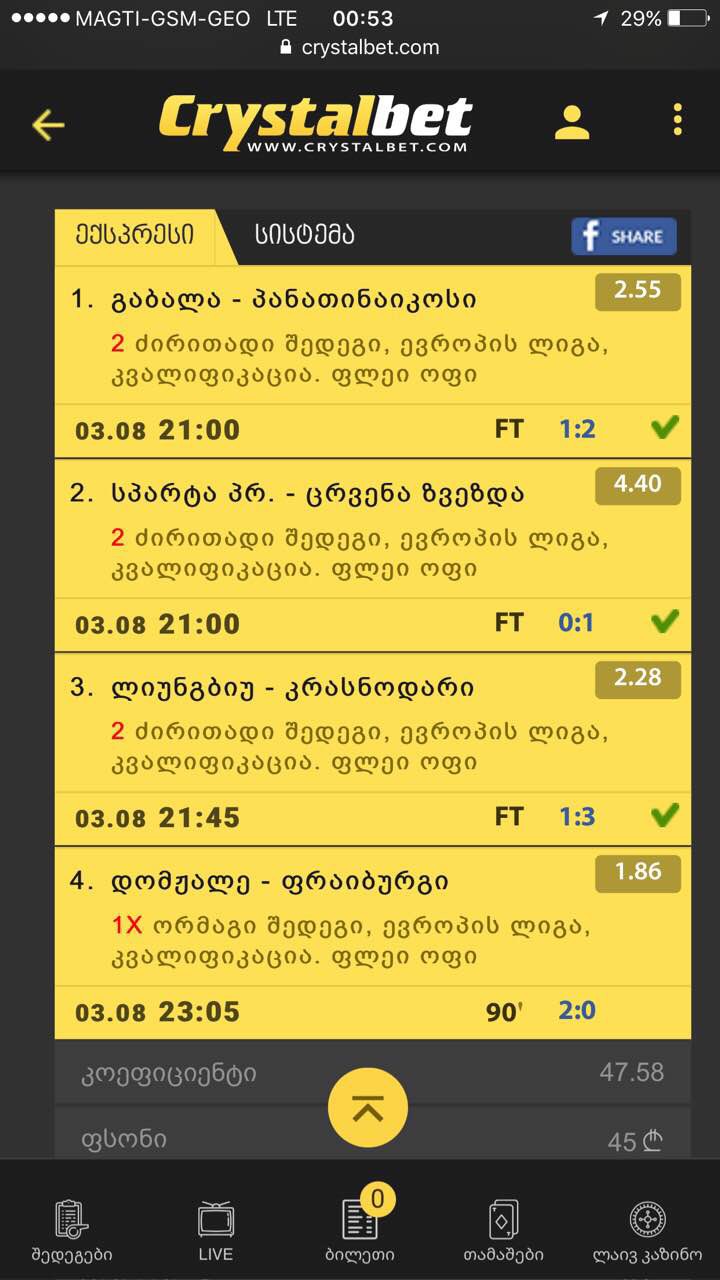Open the three-dot overflow menu
This screenshot has width=720, height=1280.
(677, 120)
